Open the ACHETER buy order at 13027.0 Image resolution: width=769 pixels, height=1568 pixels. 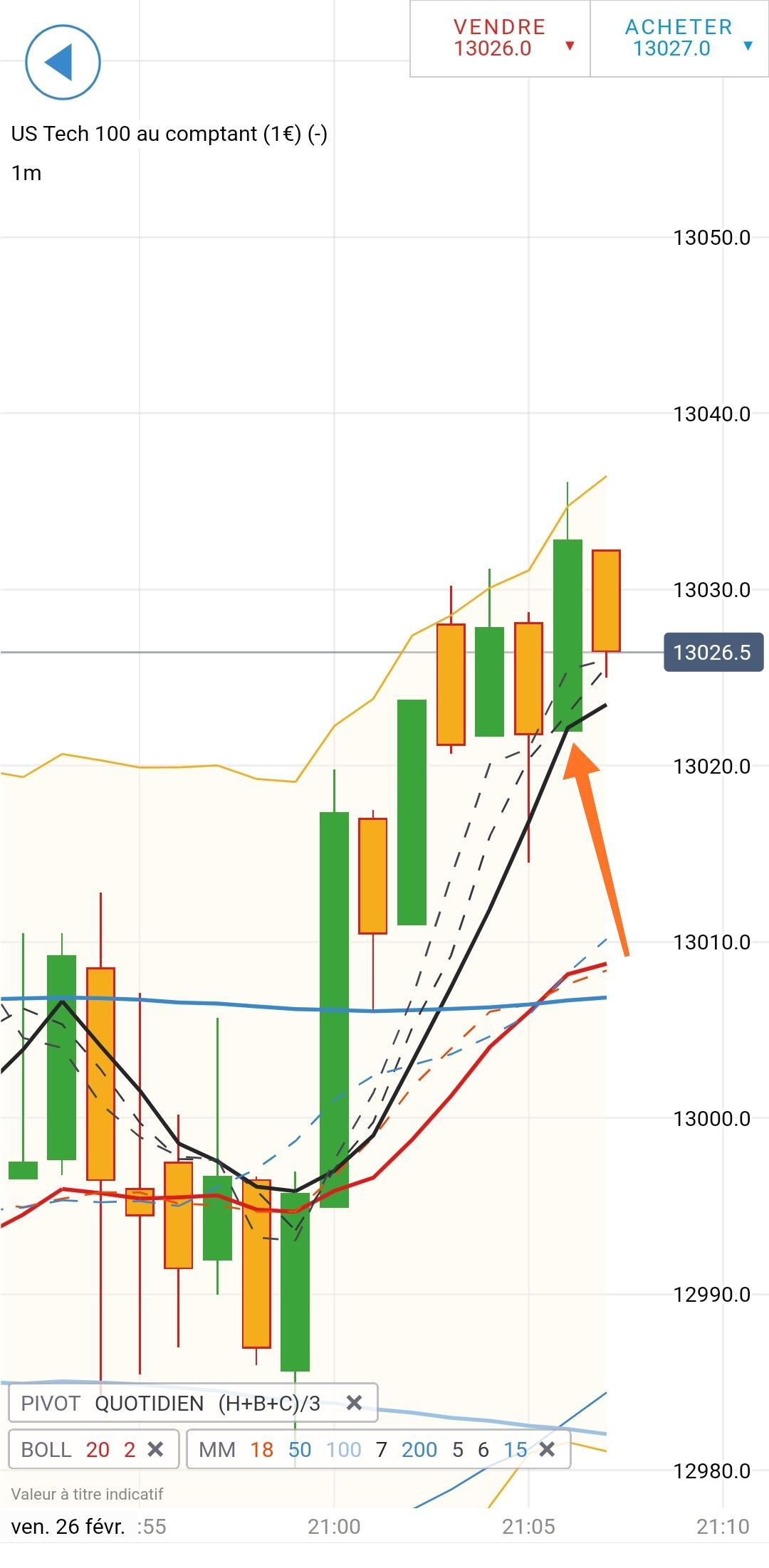[x=679, y=38]
